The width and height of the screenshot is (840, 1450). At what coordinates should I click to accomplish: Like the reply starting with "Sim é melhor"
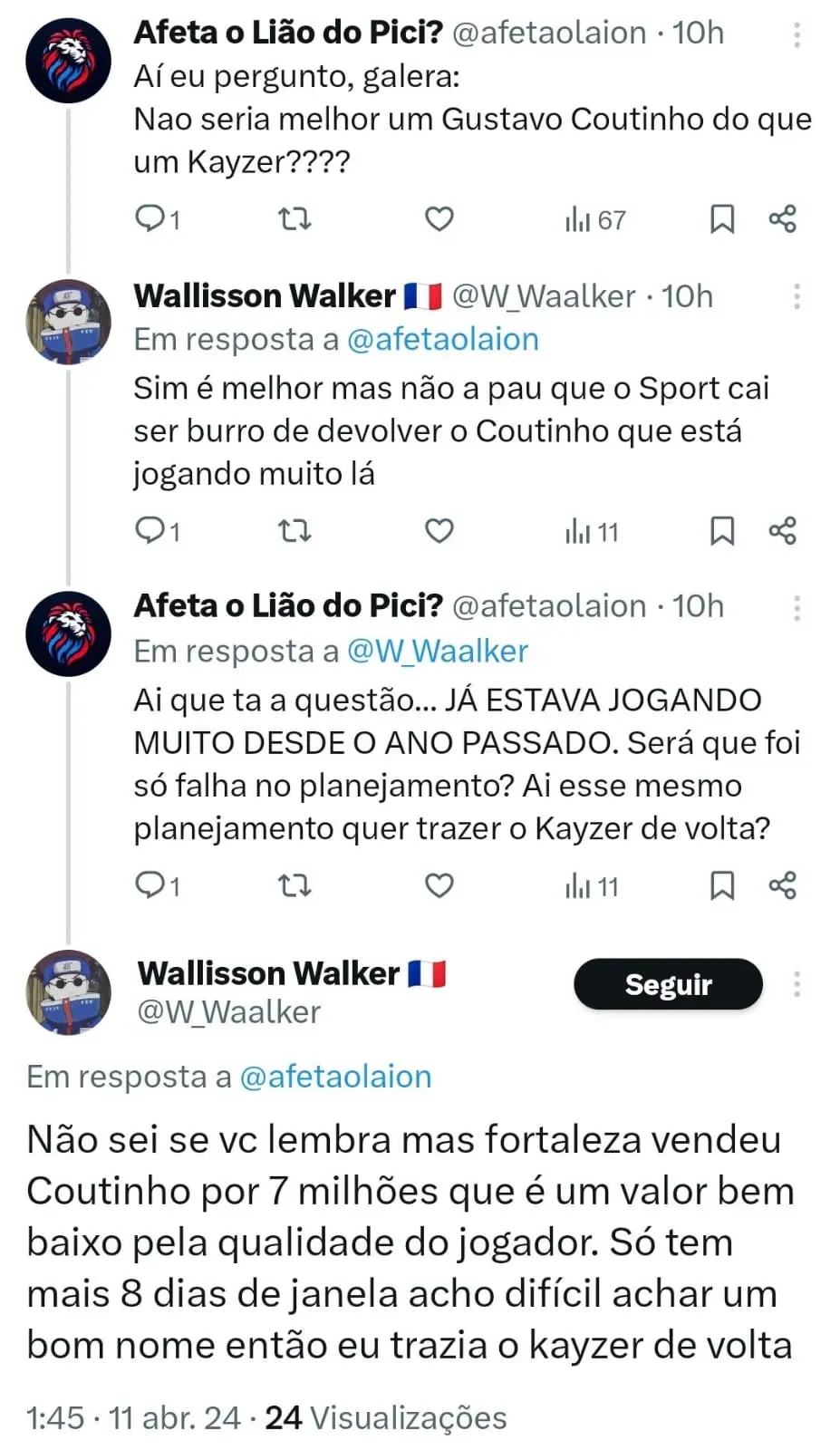439,531
